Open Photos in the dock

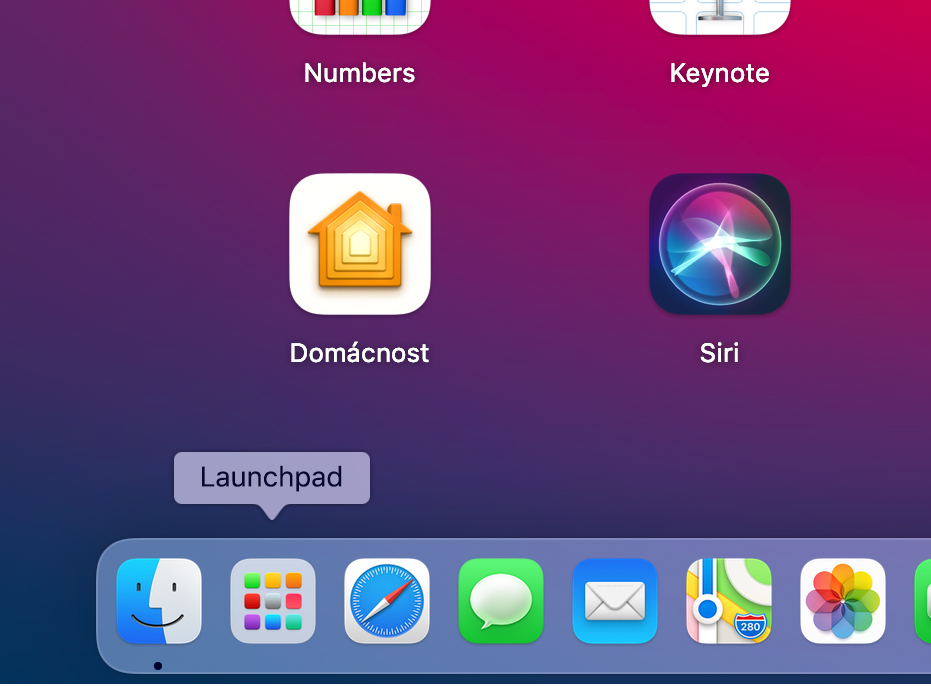coord(843,601)
